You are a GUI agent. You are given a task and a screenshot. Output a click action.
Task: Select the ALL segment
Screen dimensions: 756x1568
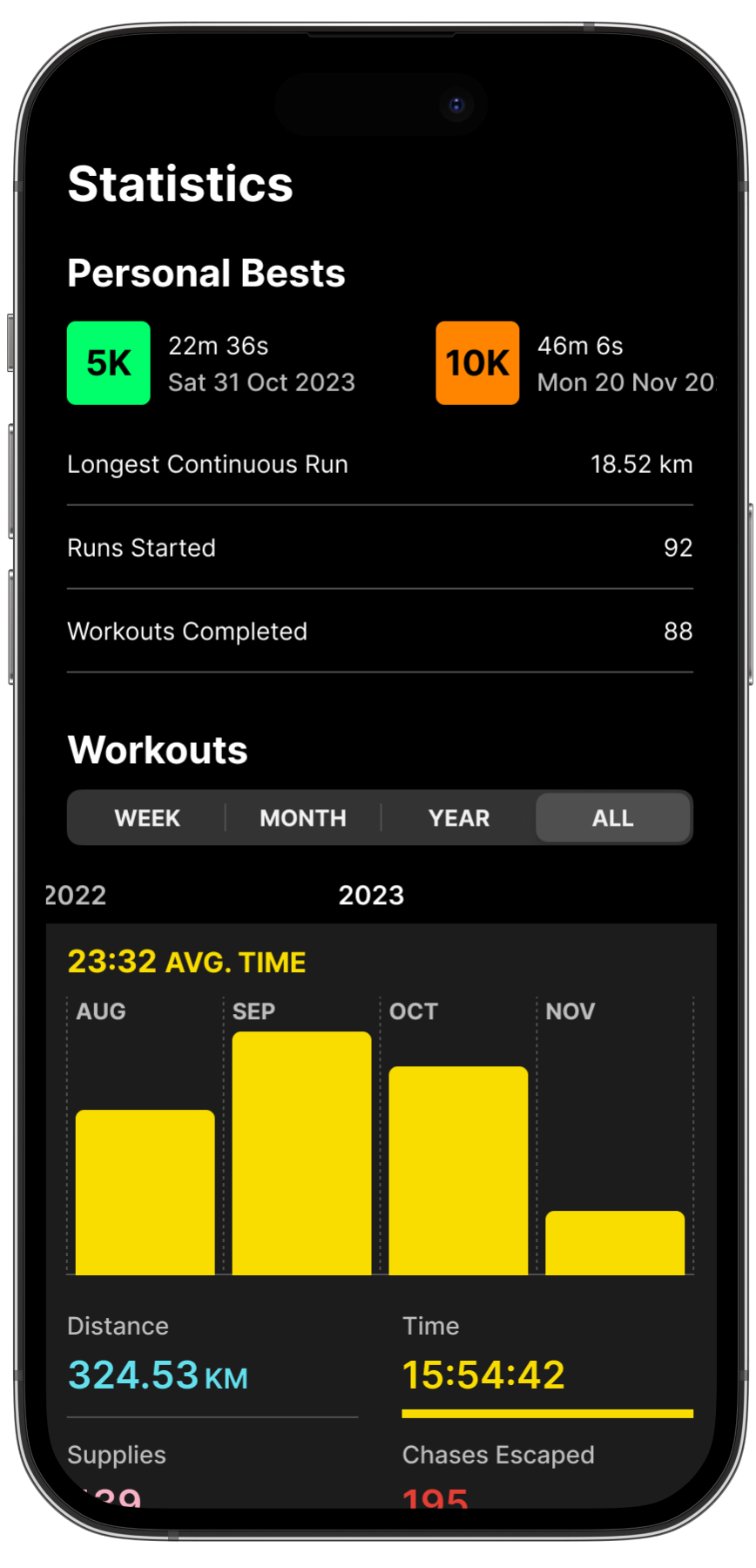613,818
